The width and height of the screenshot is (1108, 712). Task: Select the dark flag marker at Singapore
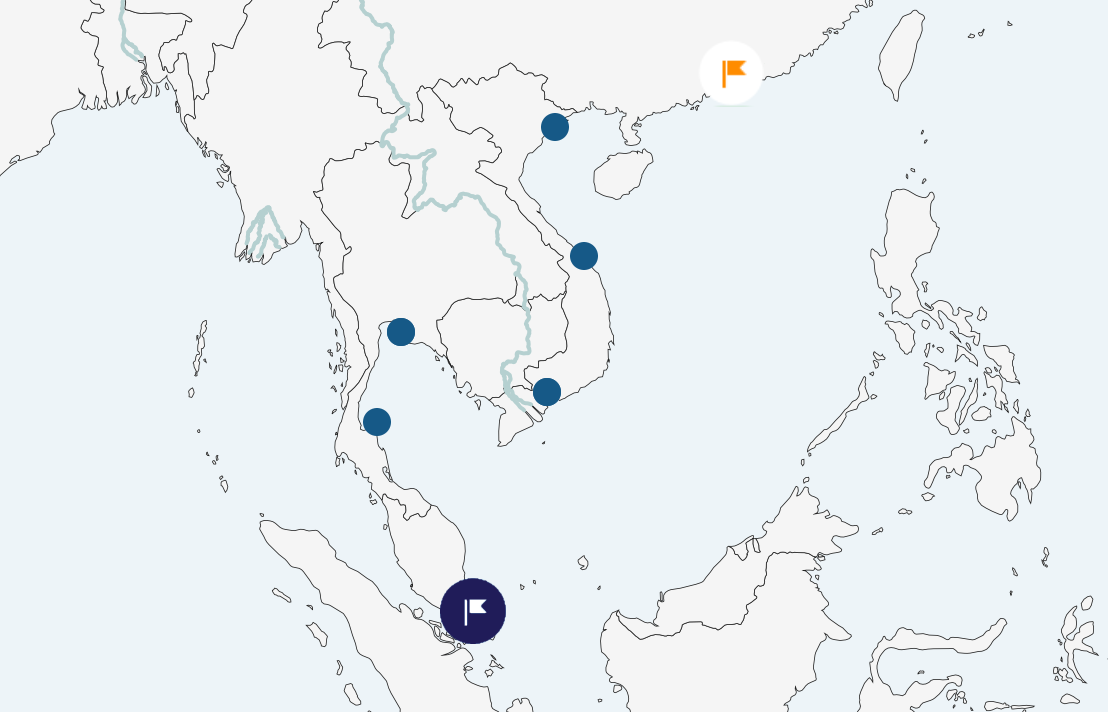[473, 610]
